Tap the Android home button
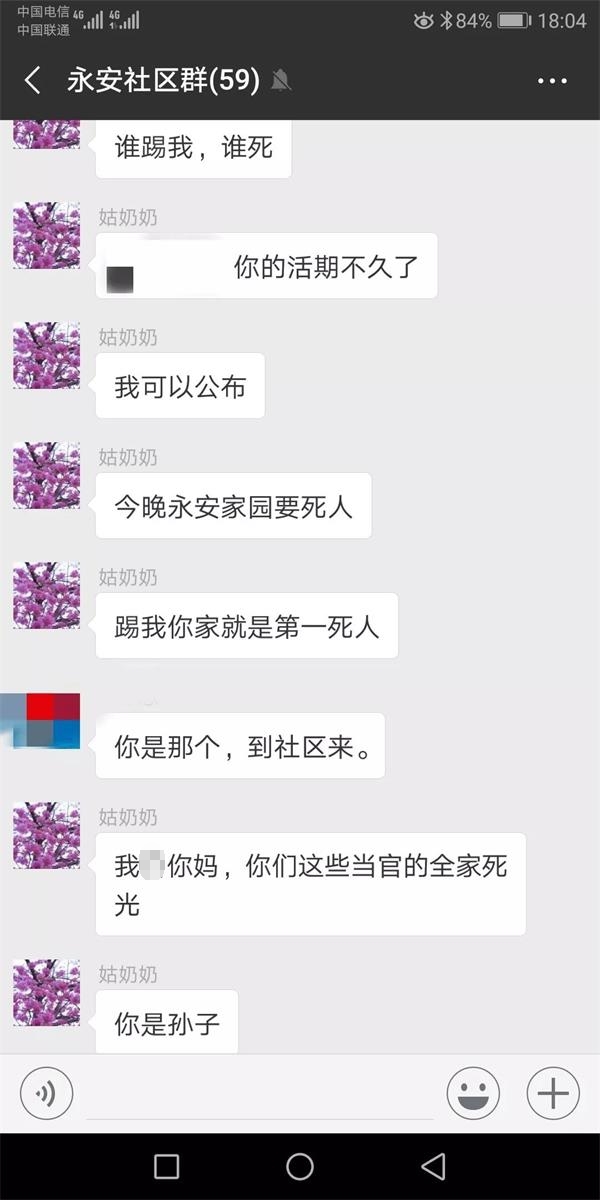This screenshot has height=1200, width=600. (300, 1166)
